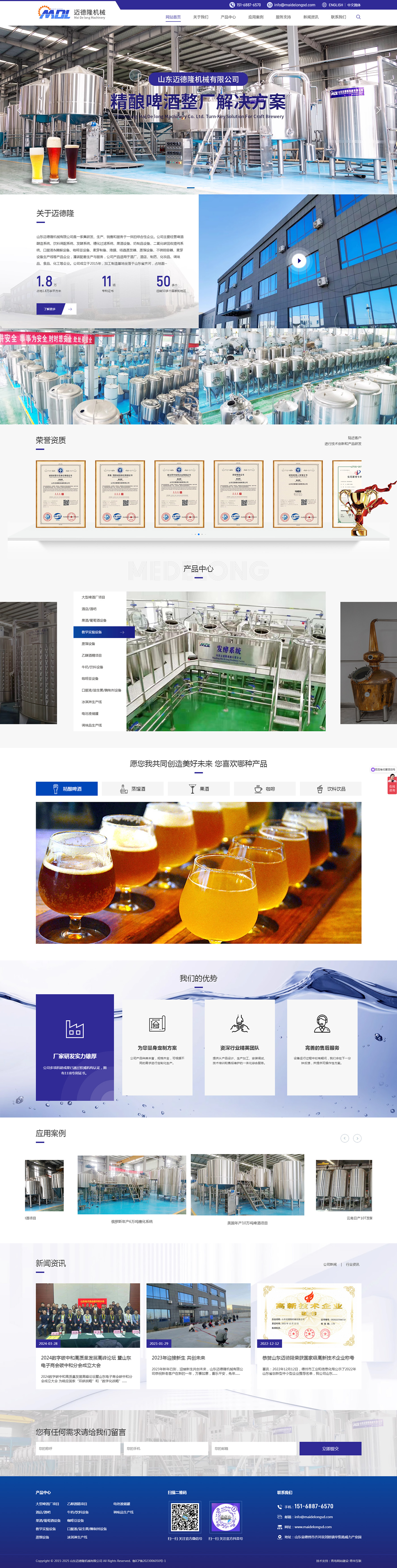Select 大型啤酒厂项目 product category

click(93, 597)
